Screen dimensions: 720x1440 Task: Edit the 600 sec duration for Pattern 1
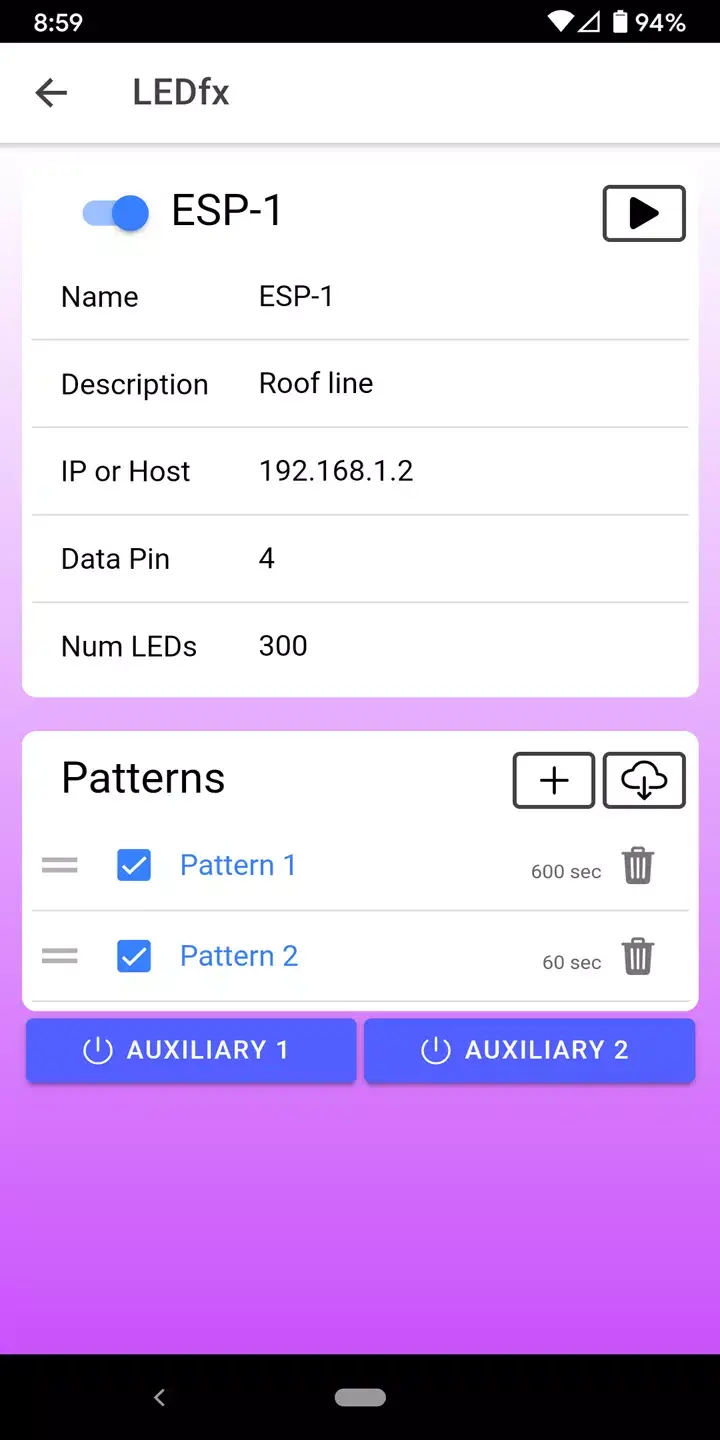click(566, 872)
